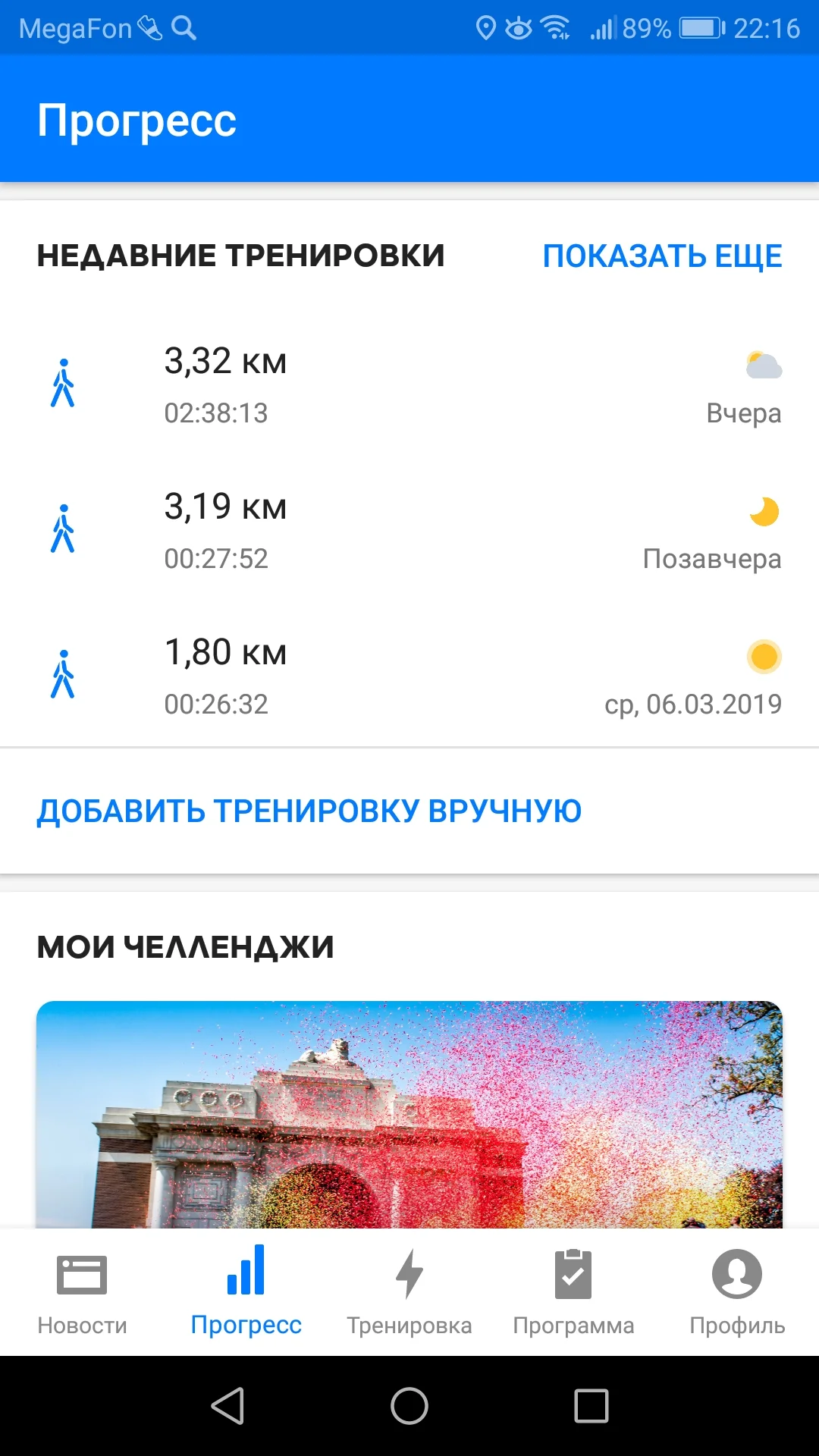Open the challenge card under МОИ ЧЕЛЛЕНДЖИ
Image resolution: width=819 pixels, height=1456 pixels.
(x=409, y=1115)
